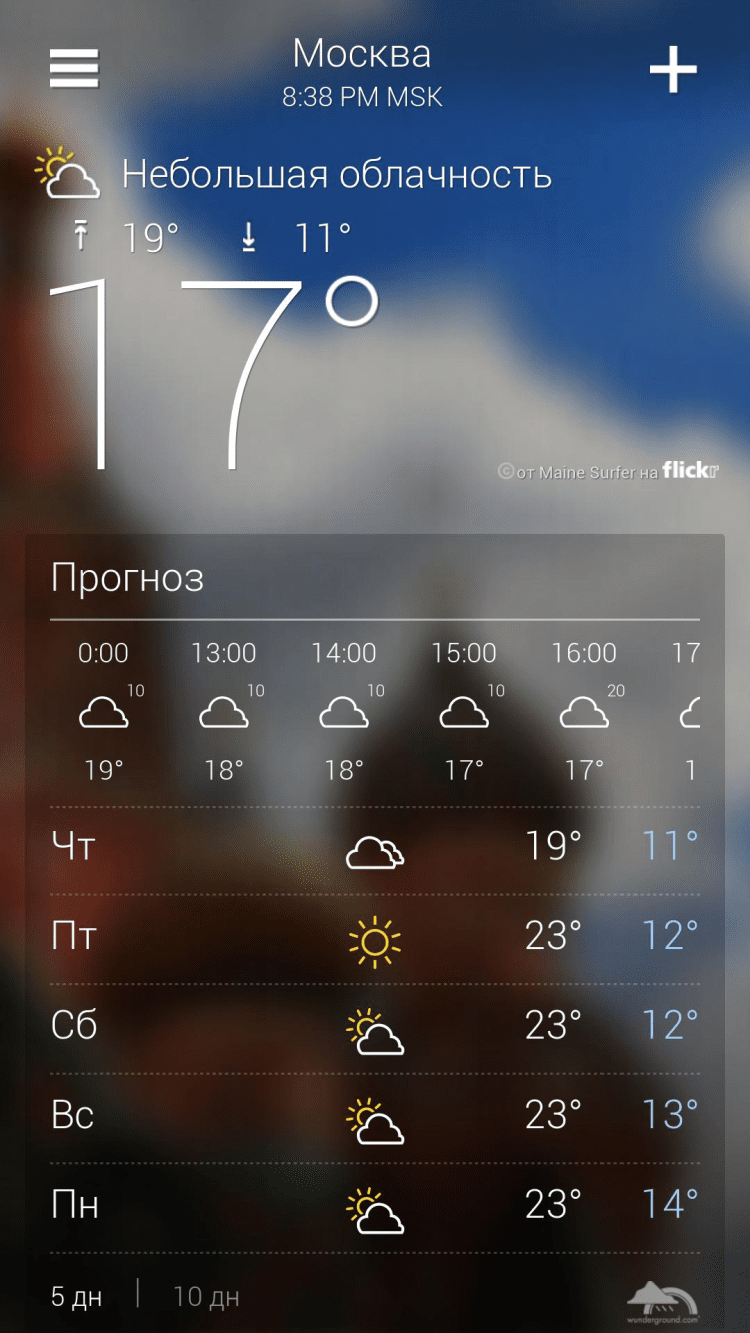Open the hamburger menu

(74, 68)
